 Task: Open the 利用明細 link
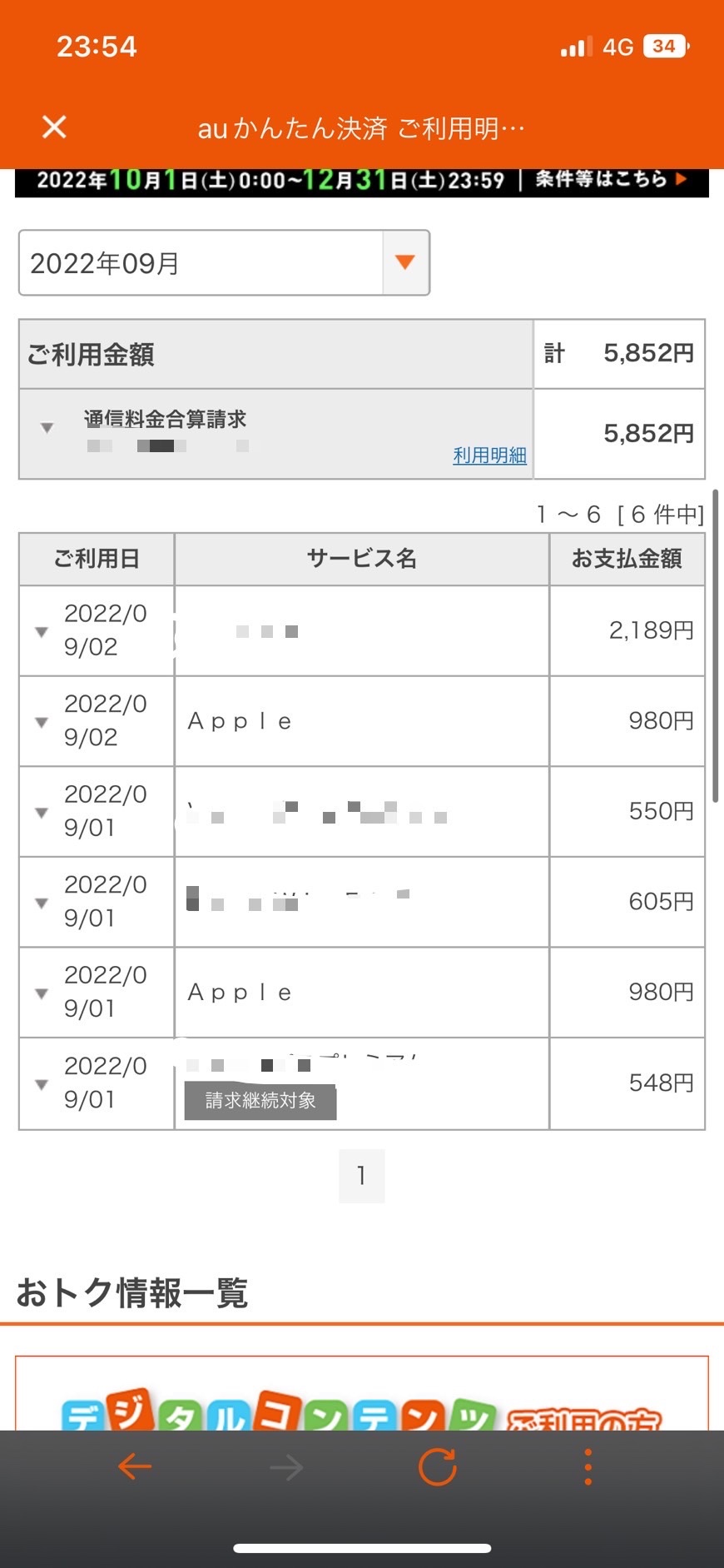point(489,455)
